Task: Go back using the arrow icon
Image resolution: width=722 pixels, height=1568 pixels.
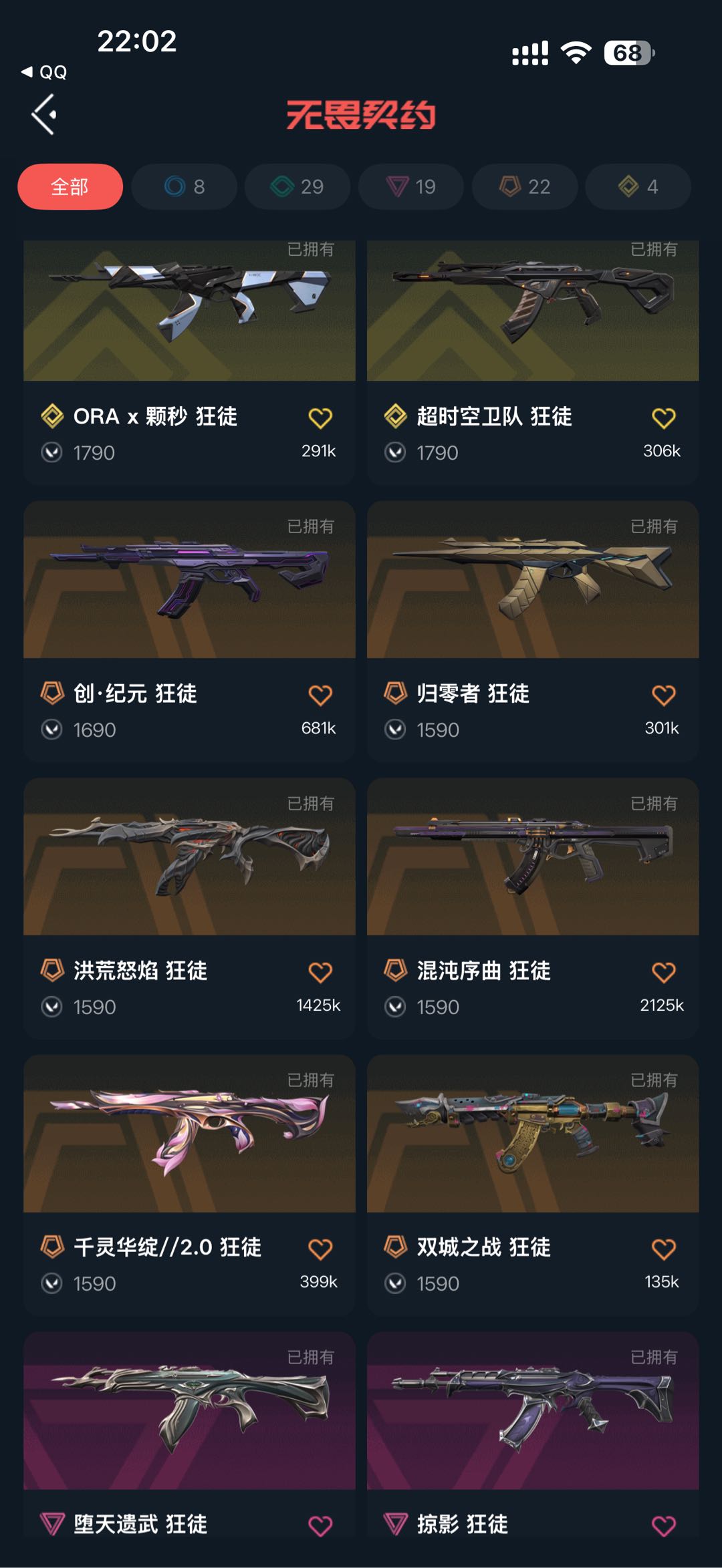Action: pos(44,114)
